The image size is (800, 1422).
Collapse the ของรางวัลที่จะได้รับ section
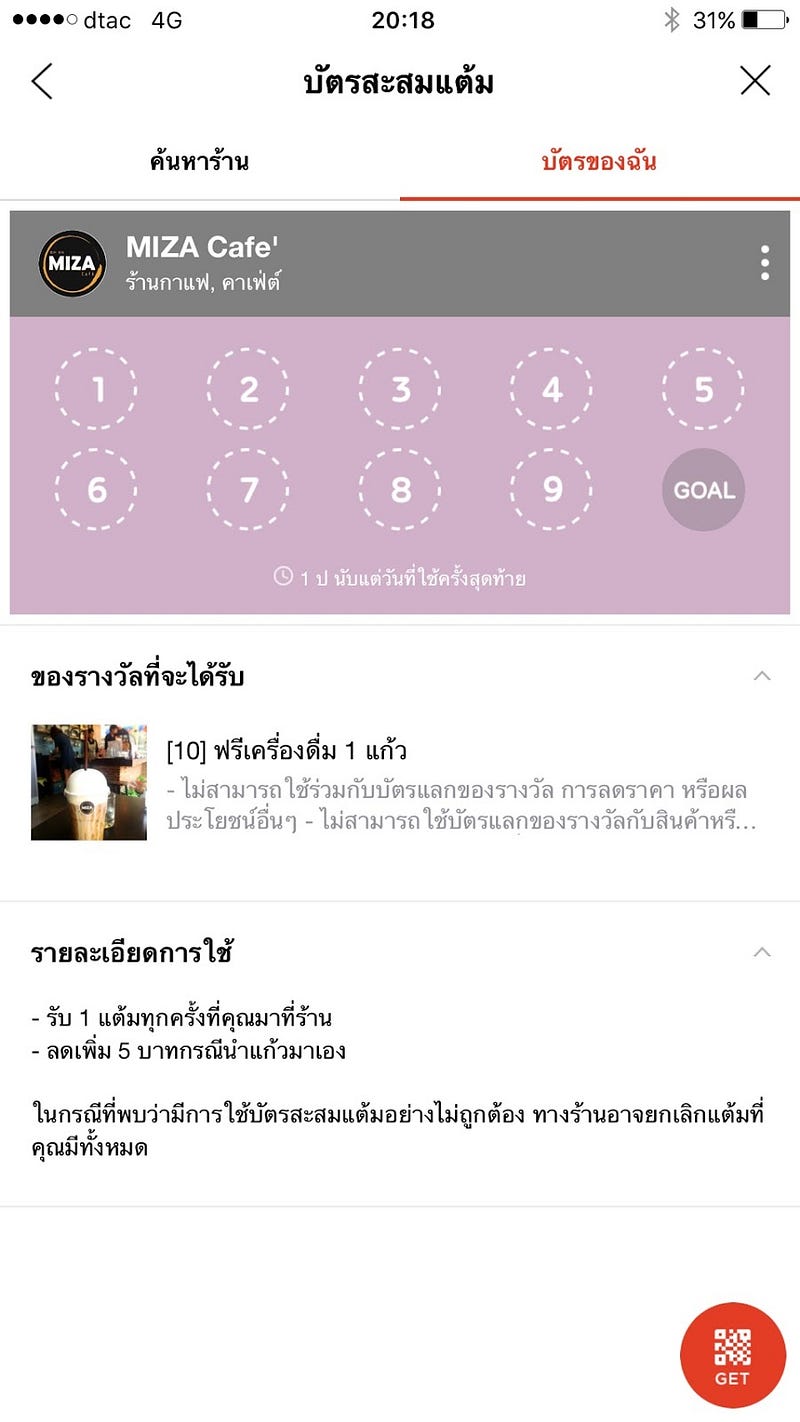pos(761,677)
